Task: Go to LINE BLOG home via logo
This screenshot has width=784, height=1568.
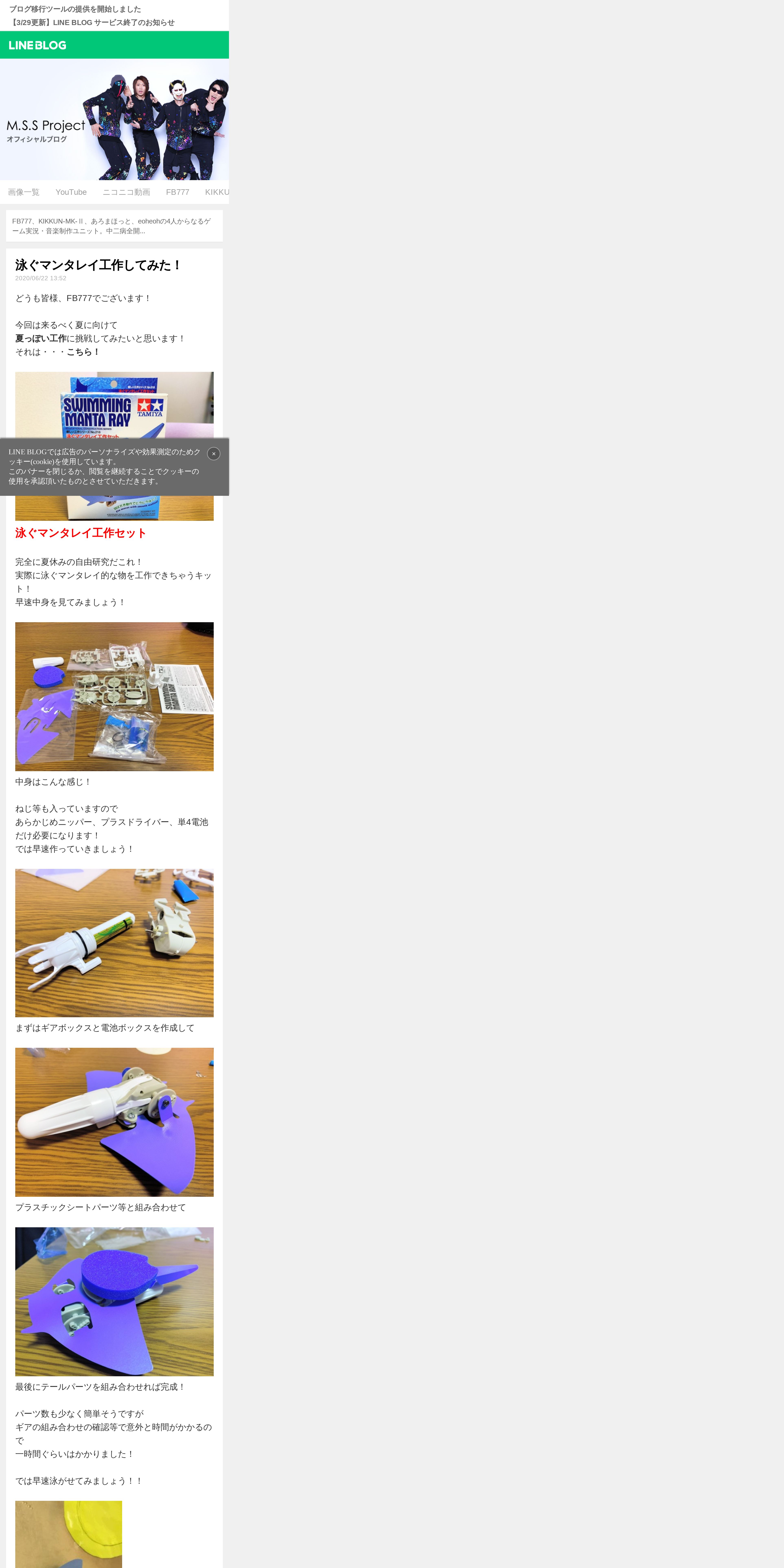Action: click(x=38, y=45)
